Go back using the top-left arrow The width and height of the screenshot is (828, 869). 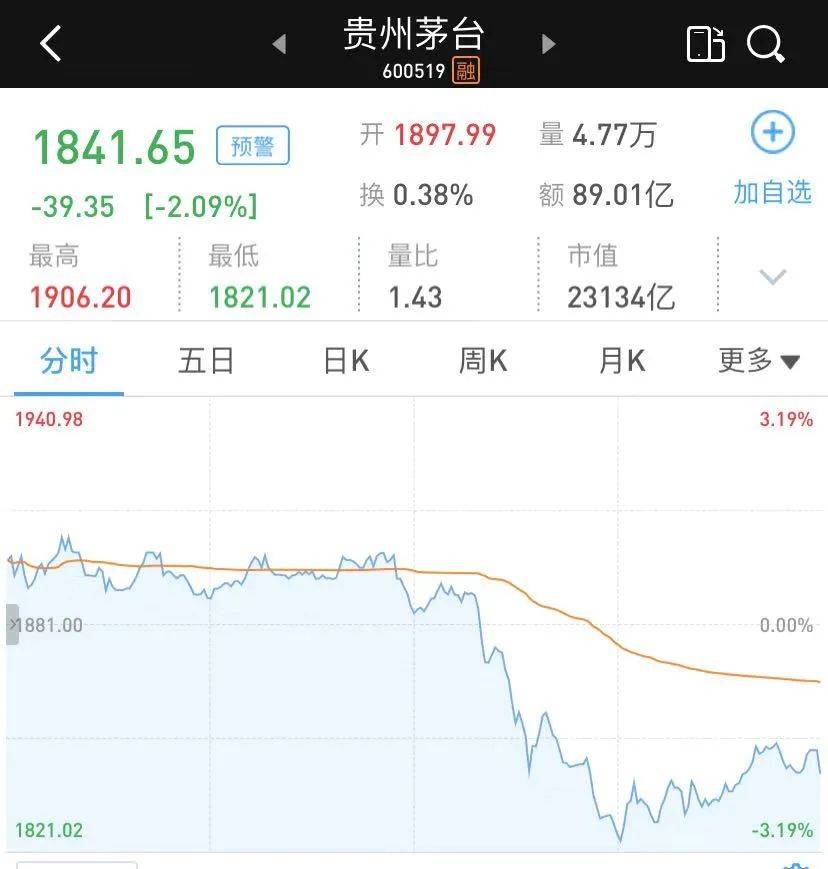pyautogui.click(x=50, y=44)
